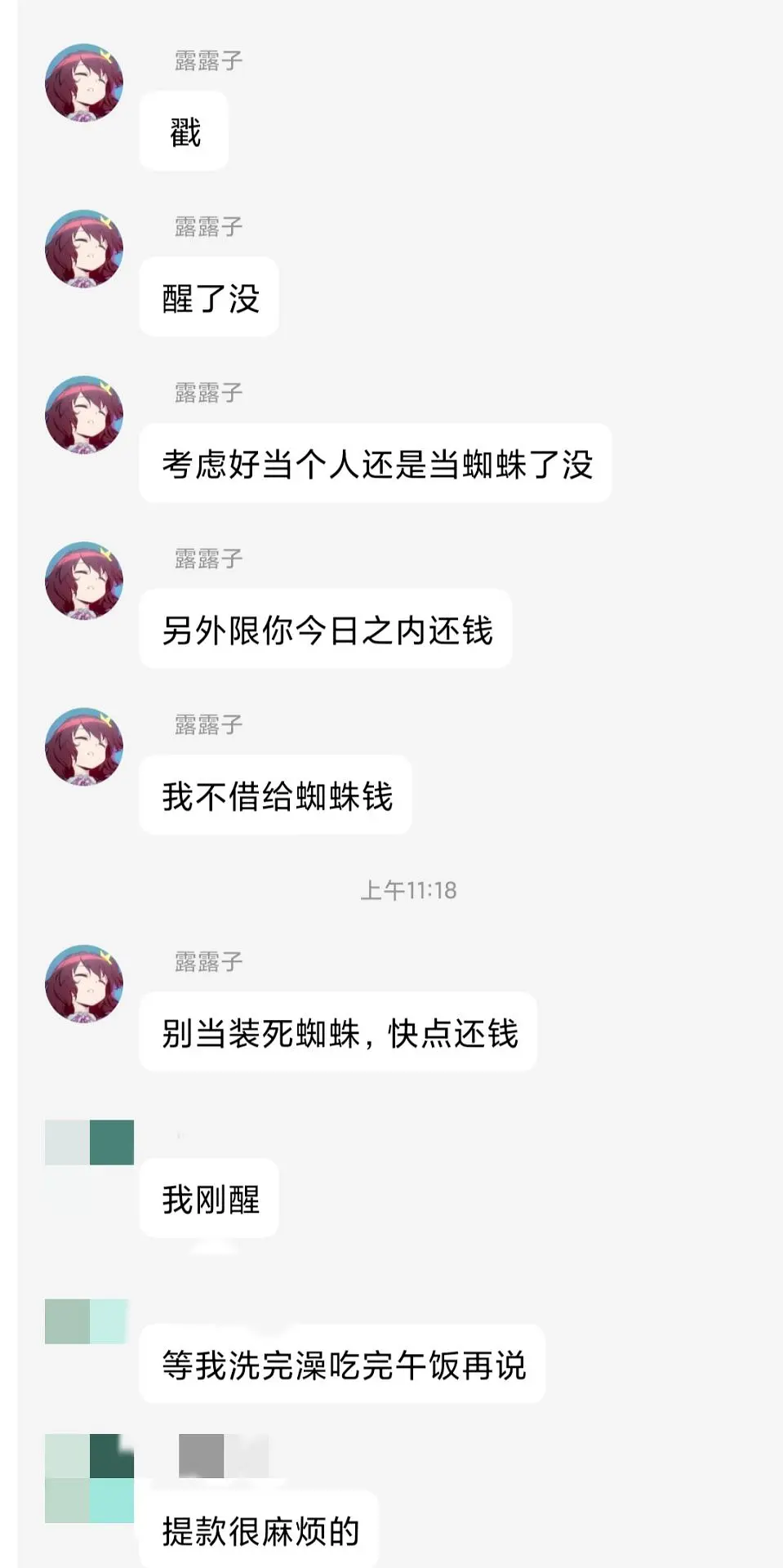Open sender avatar next to 我刚醒

89,1143
